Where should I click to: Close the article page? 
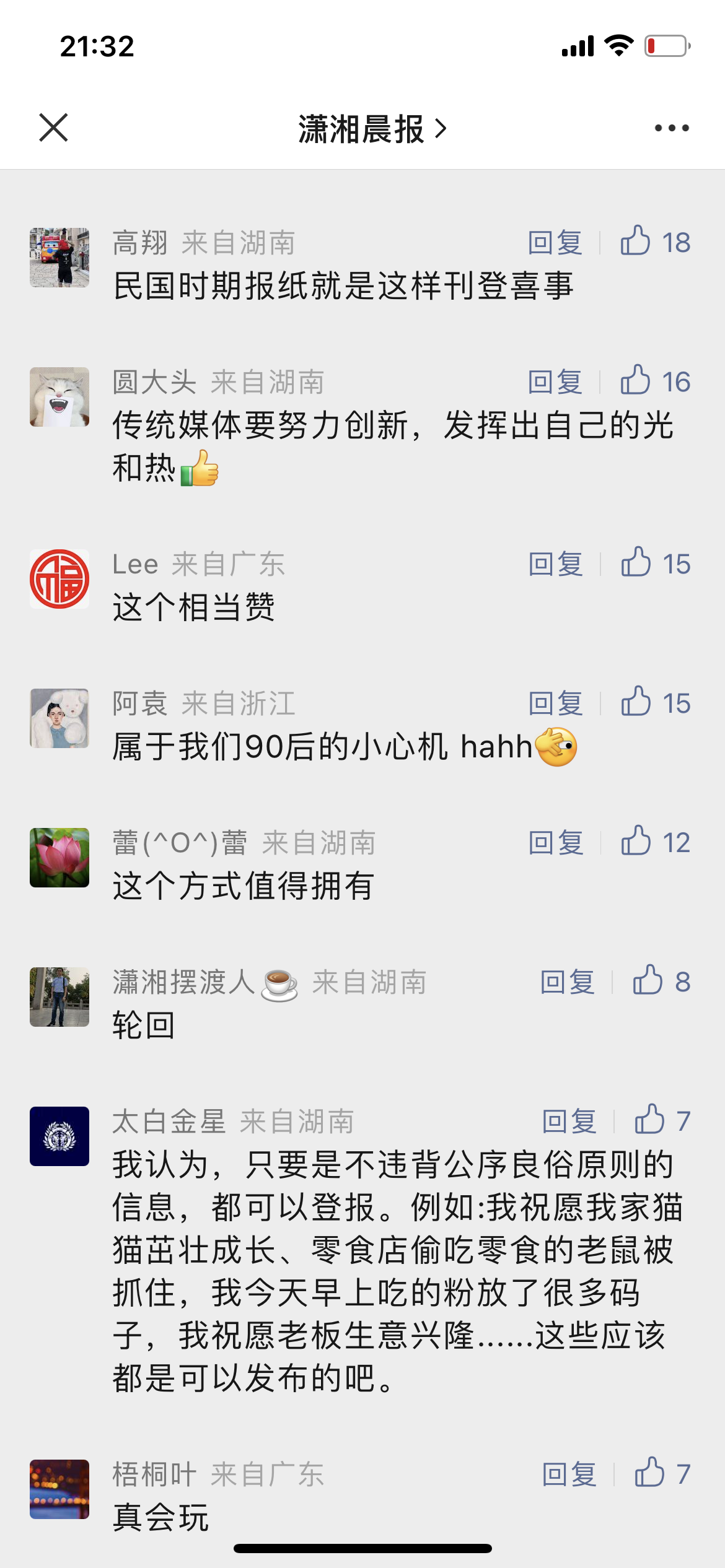(53, 128)
